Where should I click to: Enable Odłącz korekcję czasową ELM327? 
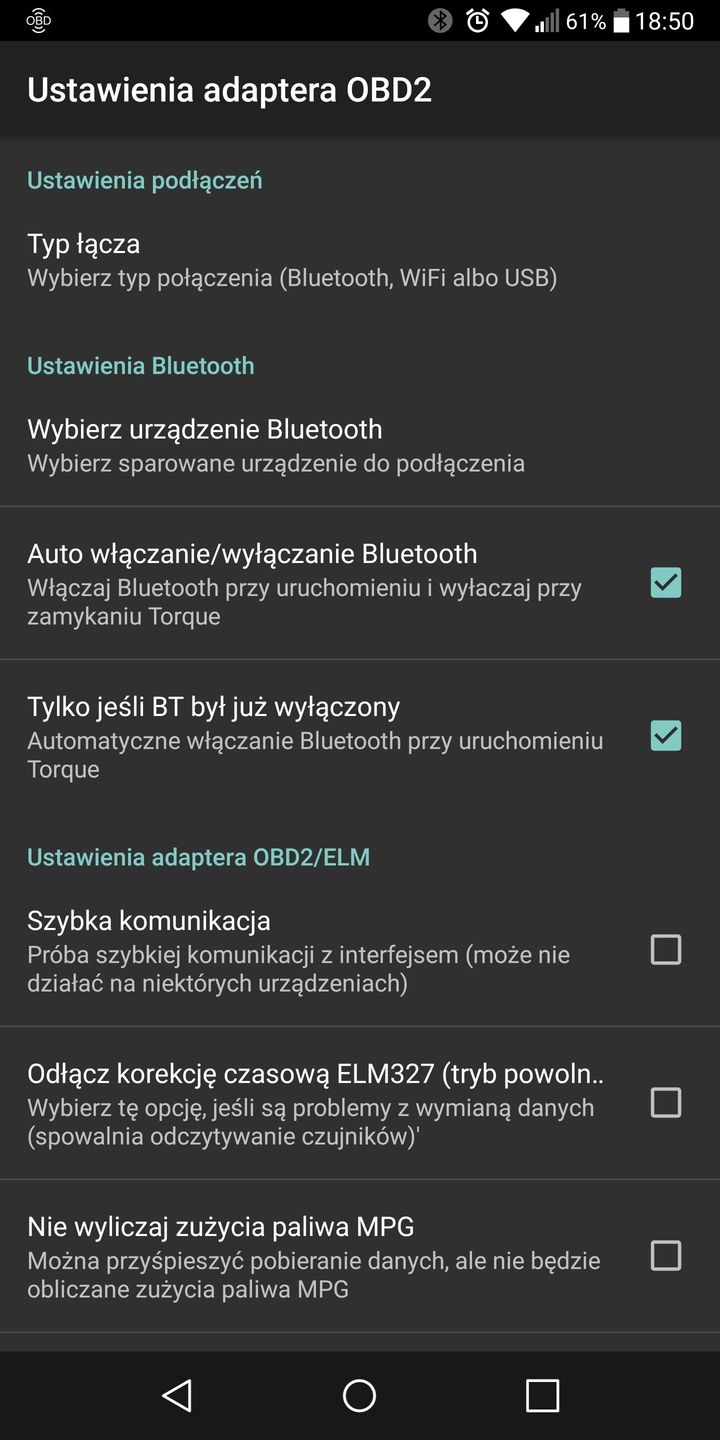(x=666, y=1102)
